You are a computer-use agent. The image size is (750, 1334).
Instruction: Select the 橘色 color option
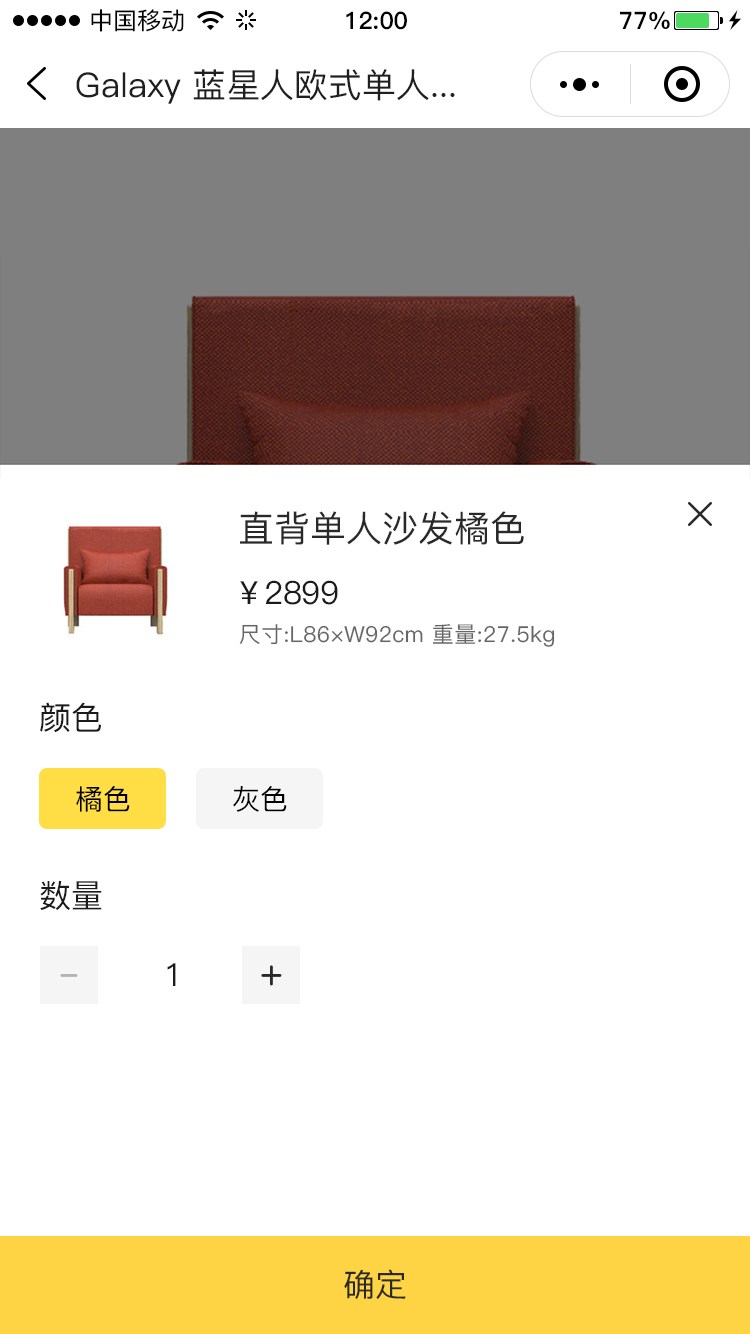click(102, 799)
